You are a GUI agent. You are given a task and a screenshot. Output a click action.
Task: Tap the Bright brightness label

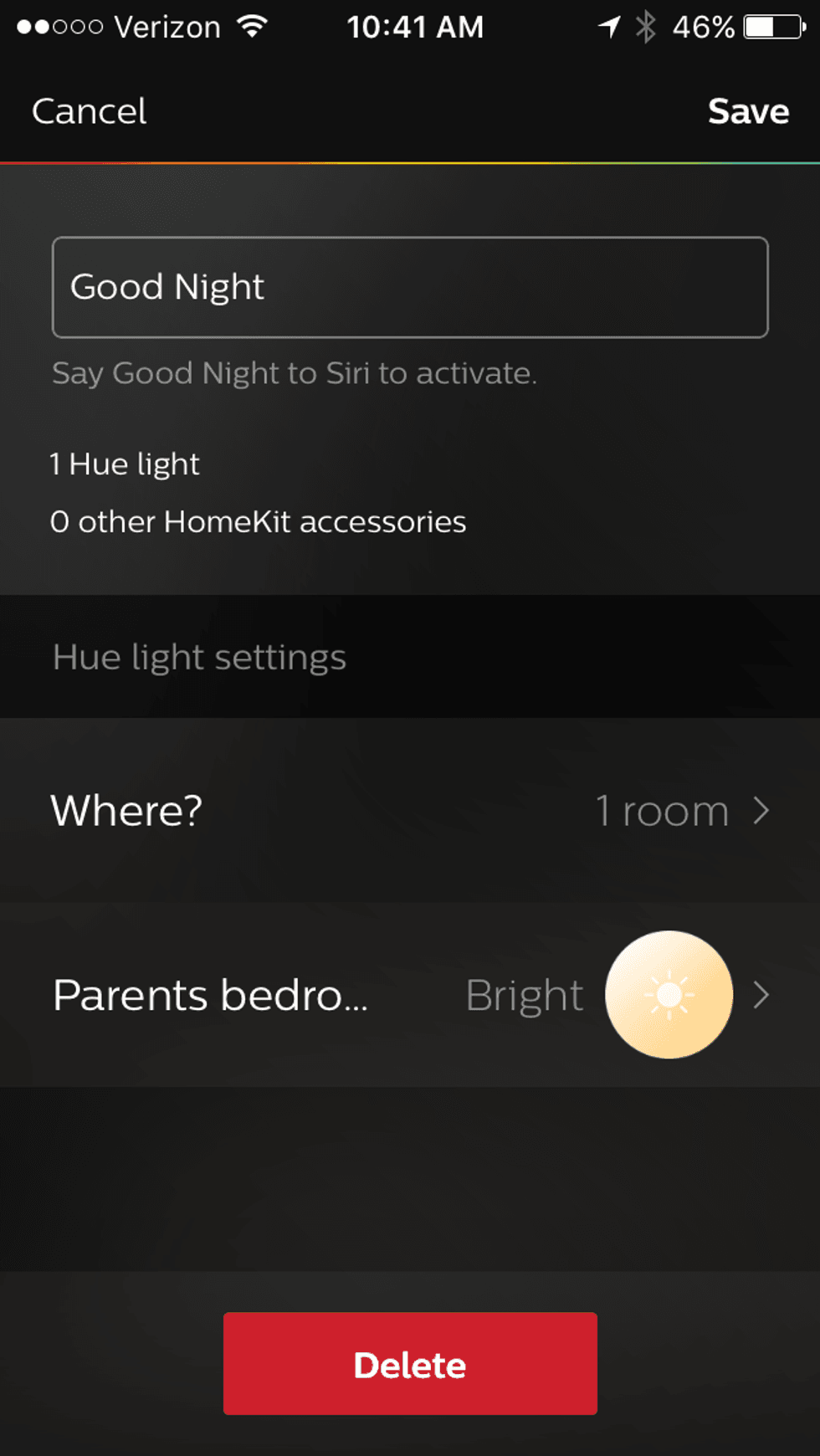[524, 994]
